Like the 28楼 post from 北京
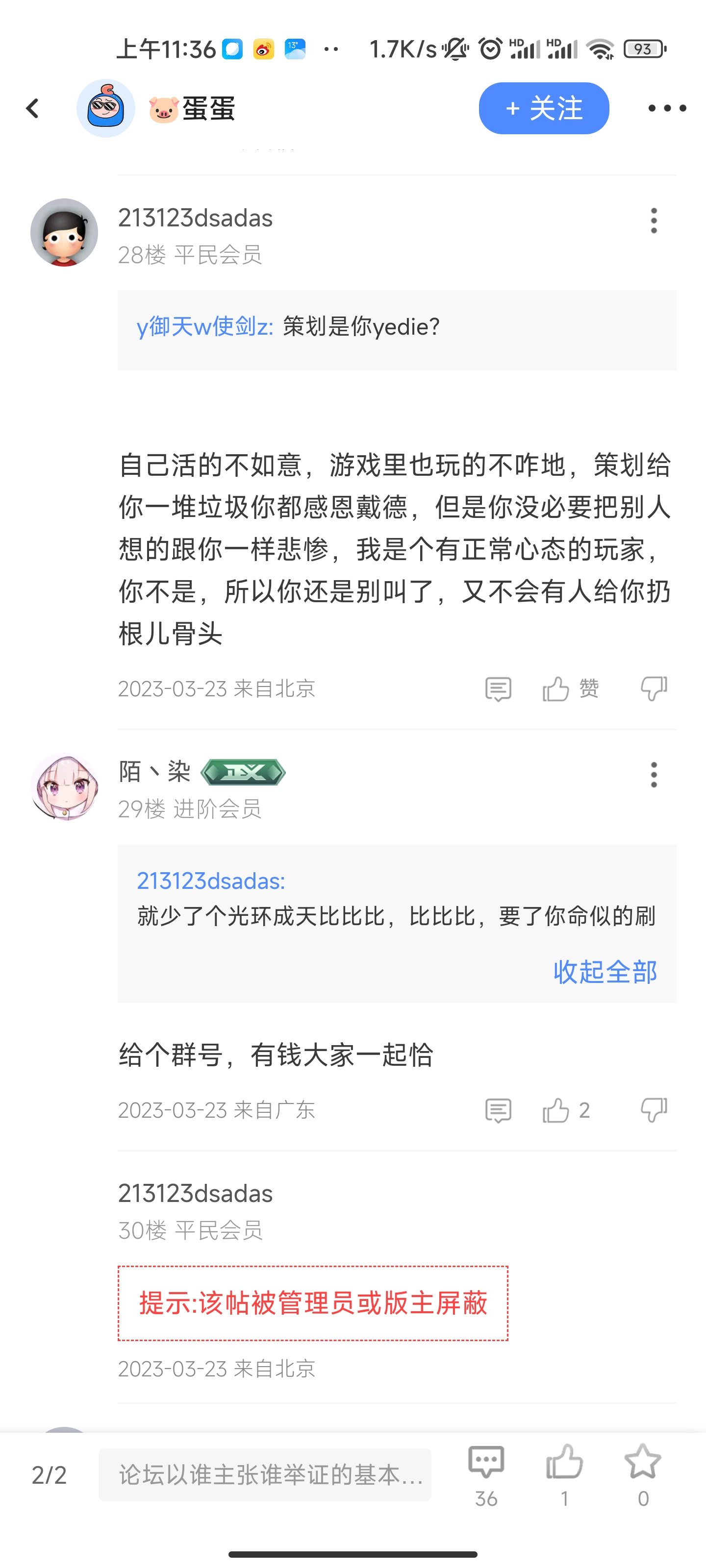 [x=556, y=689]
